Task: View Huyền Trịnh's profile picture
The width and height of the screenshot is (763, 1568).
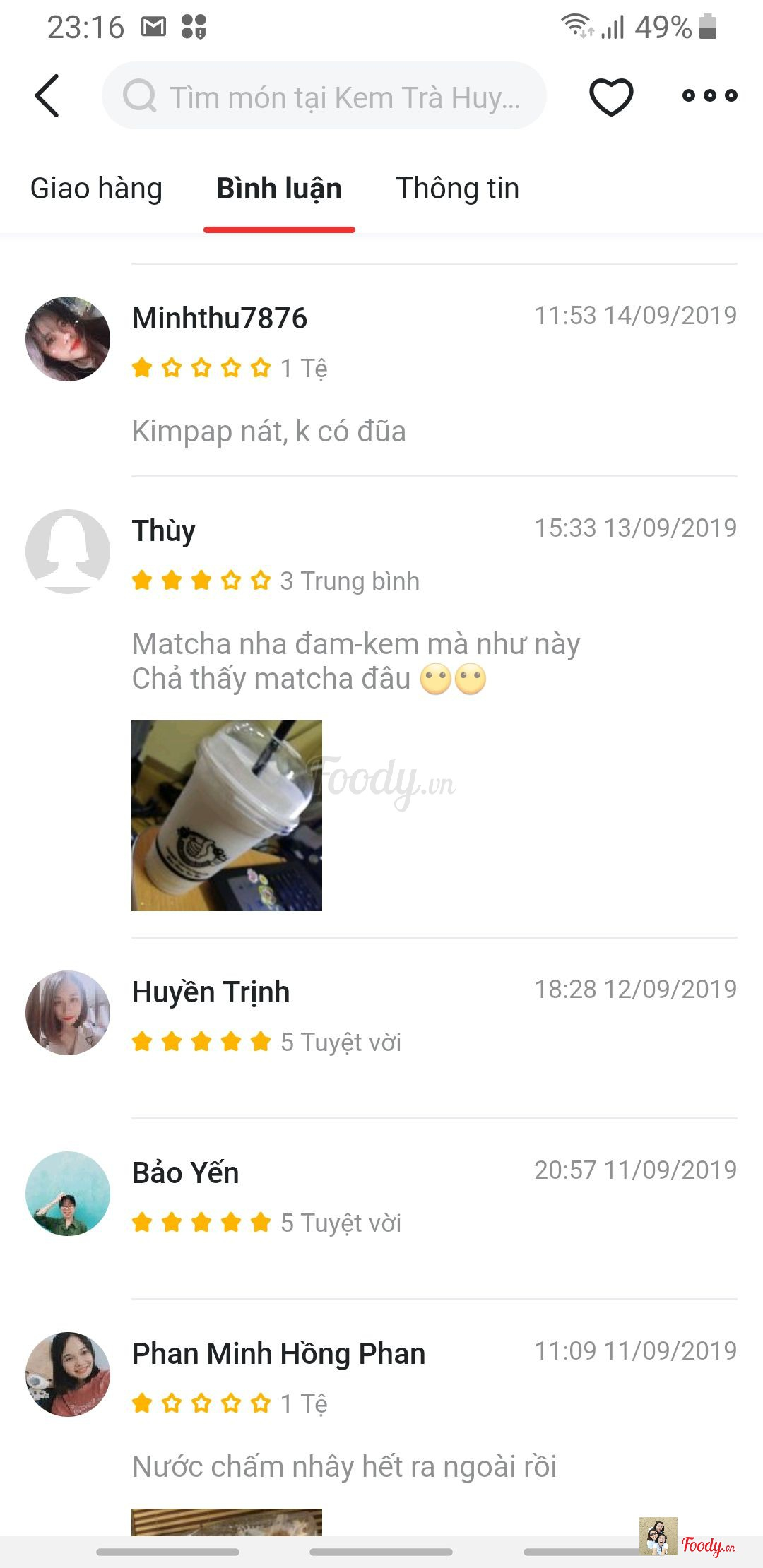Action: [x=68, y=1012]
